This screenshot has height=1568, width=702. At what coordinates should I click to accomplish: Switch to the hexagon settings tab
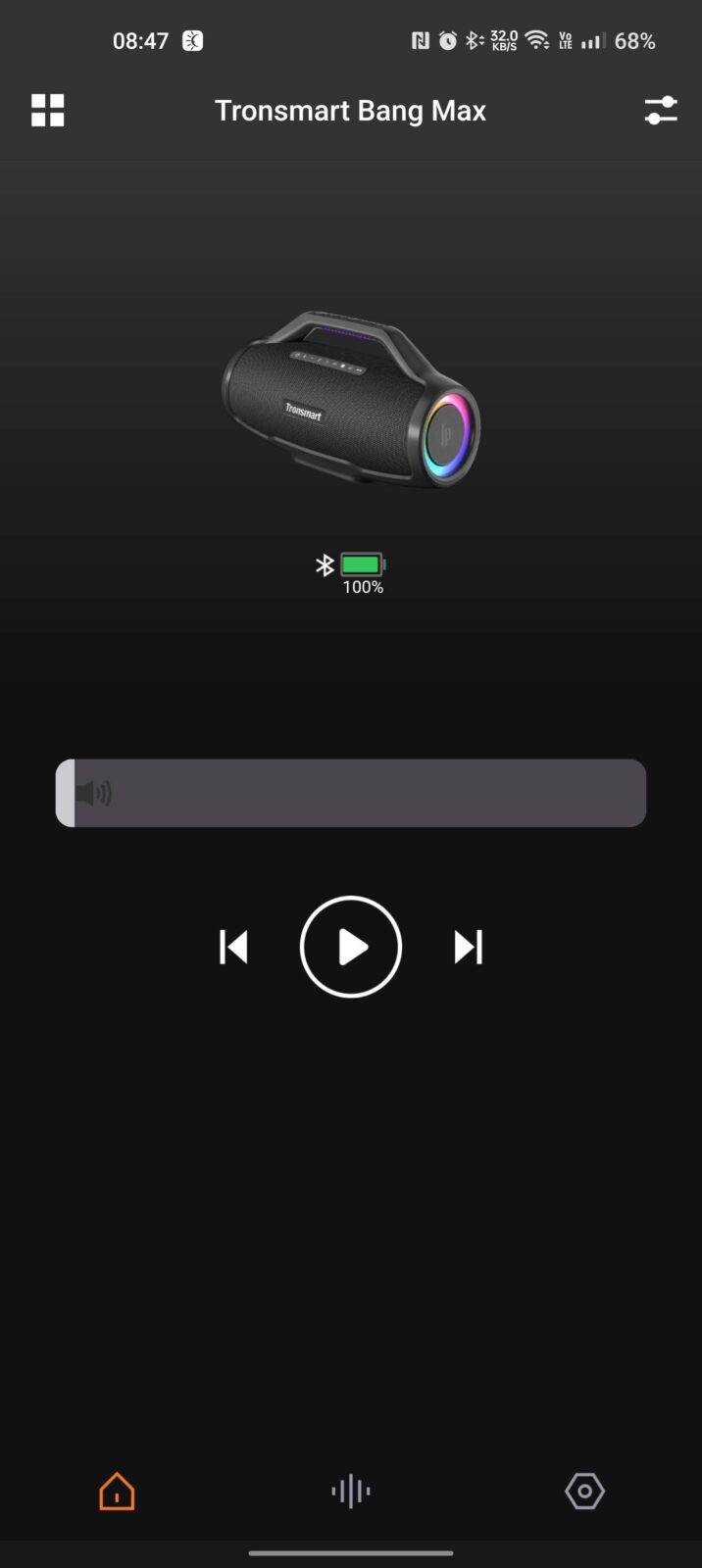click(584, 1492)
